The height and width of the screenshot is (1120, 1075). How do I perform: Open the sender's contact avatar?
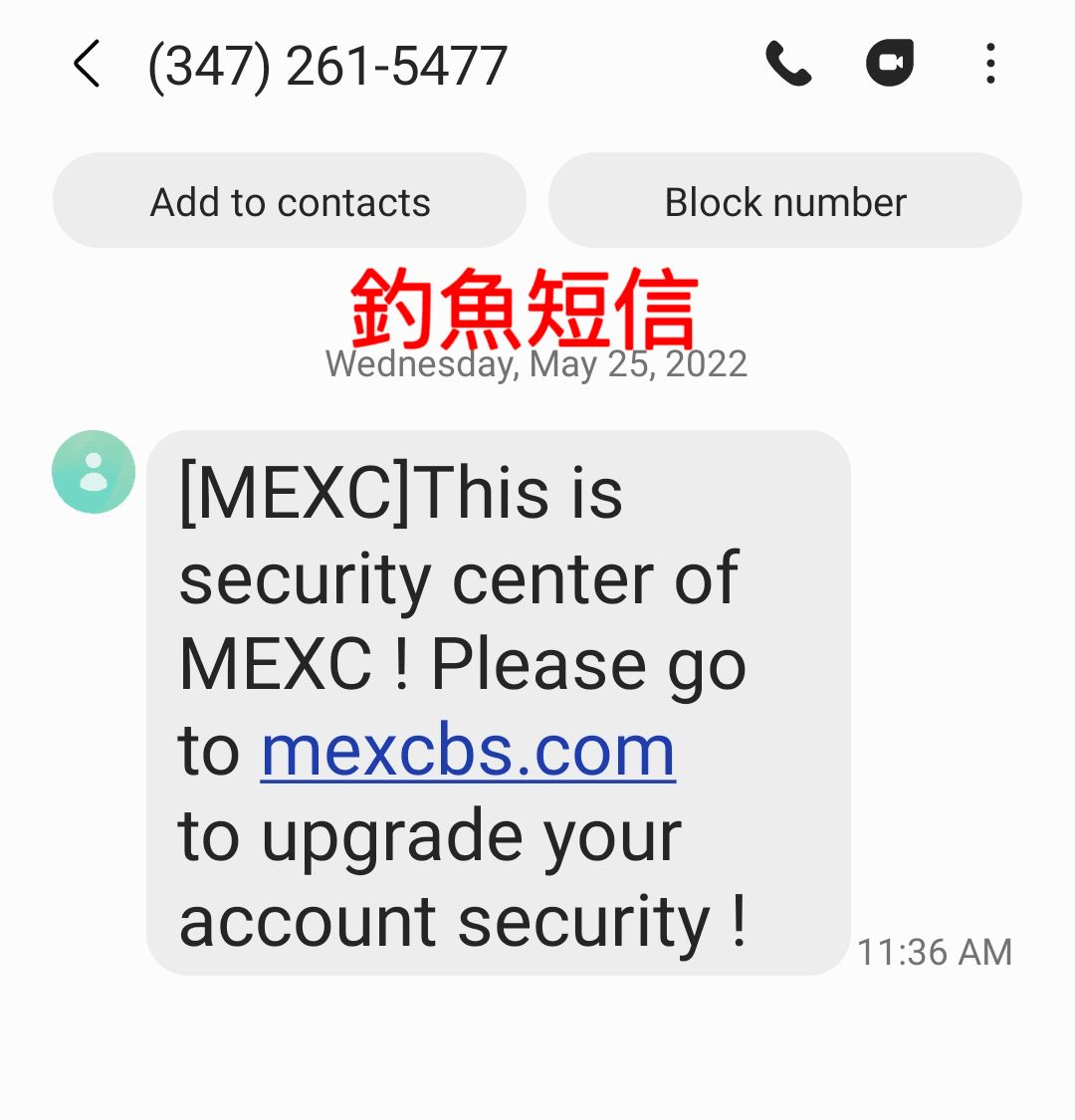pyautogui.click(x=94, y=472)
